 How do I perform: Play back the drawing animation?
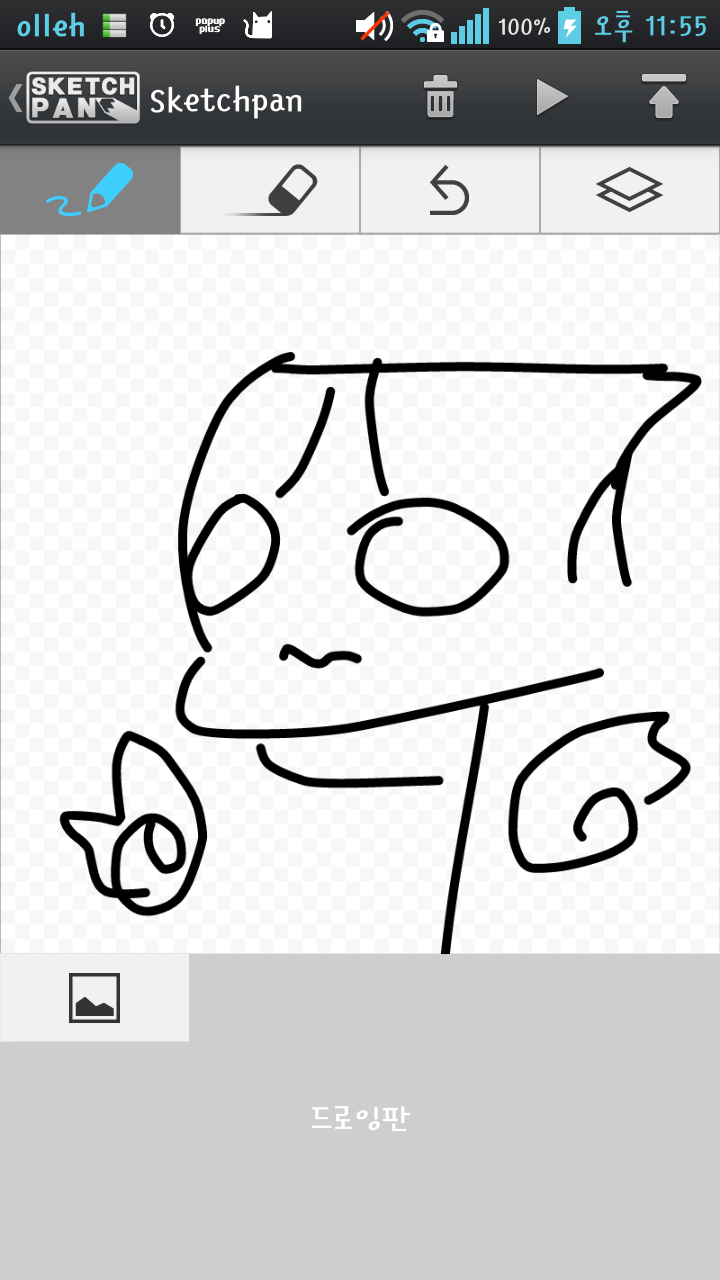(551, 98)
